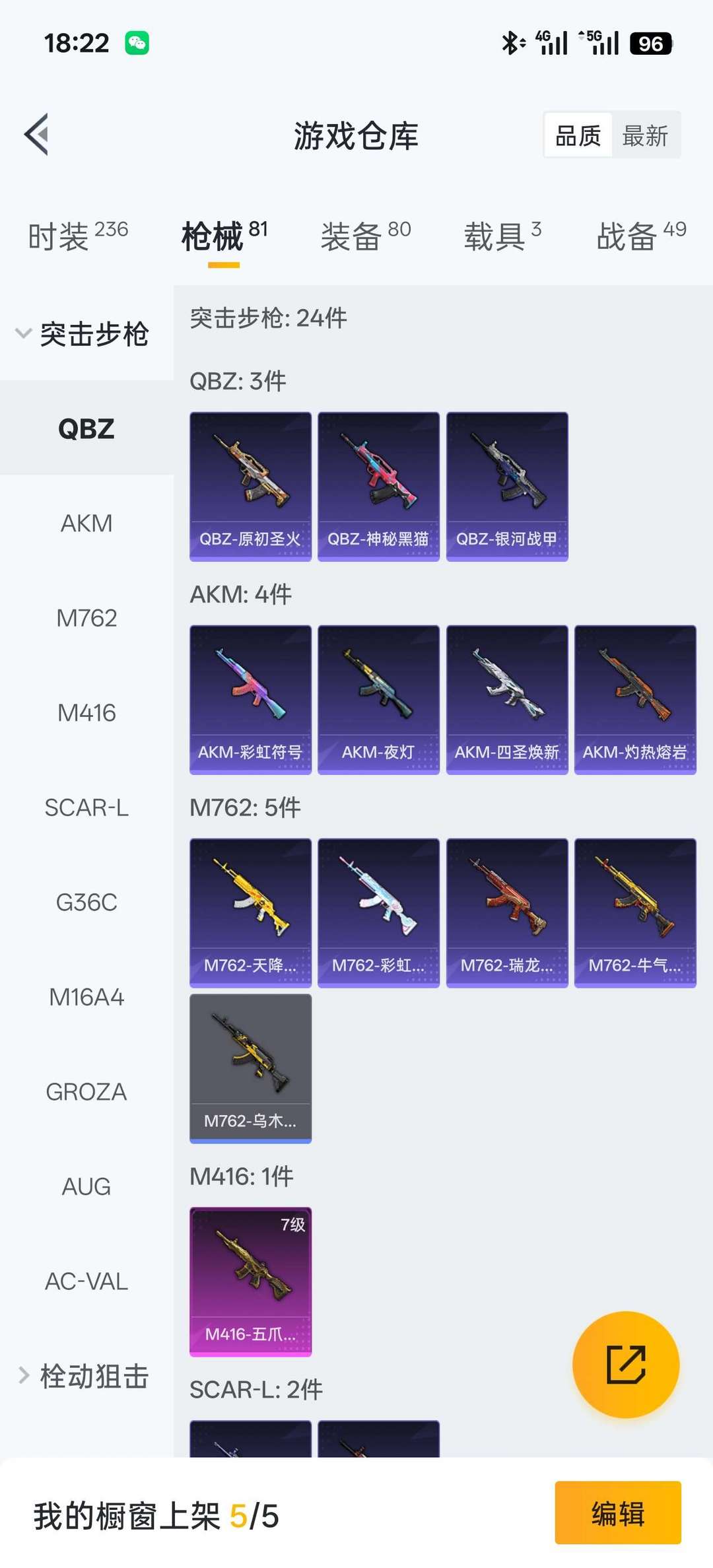This screenshot has height=1568, width=713.
Task: Collapse the 突击步枪 category
Action: (83, 334)
